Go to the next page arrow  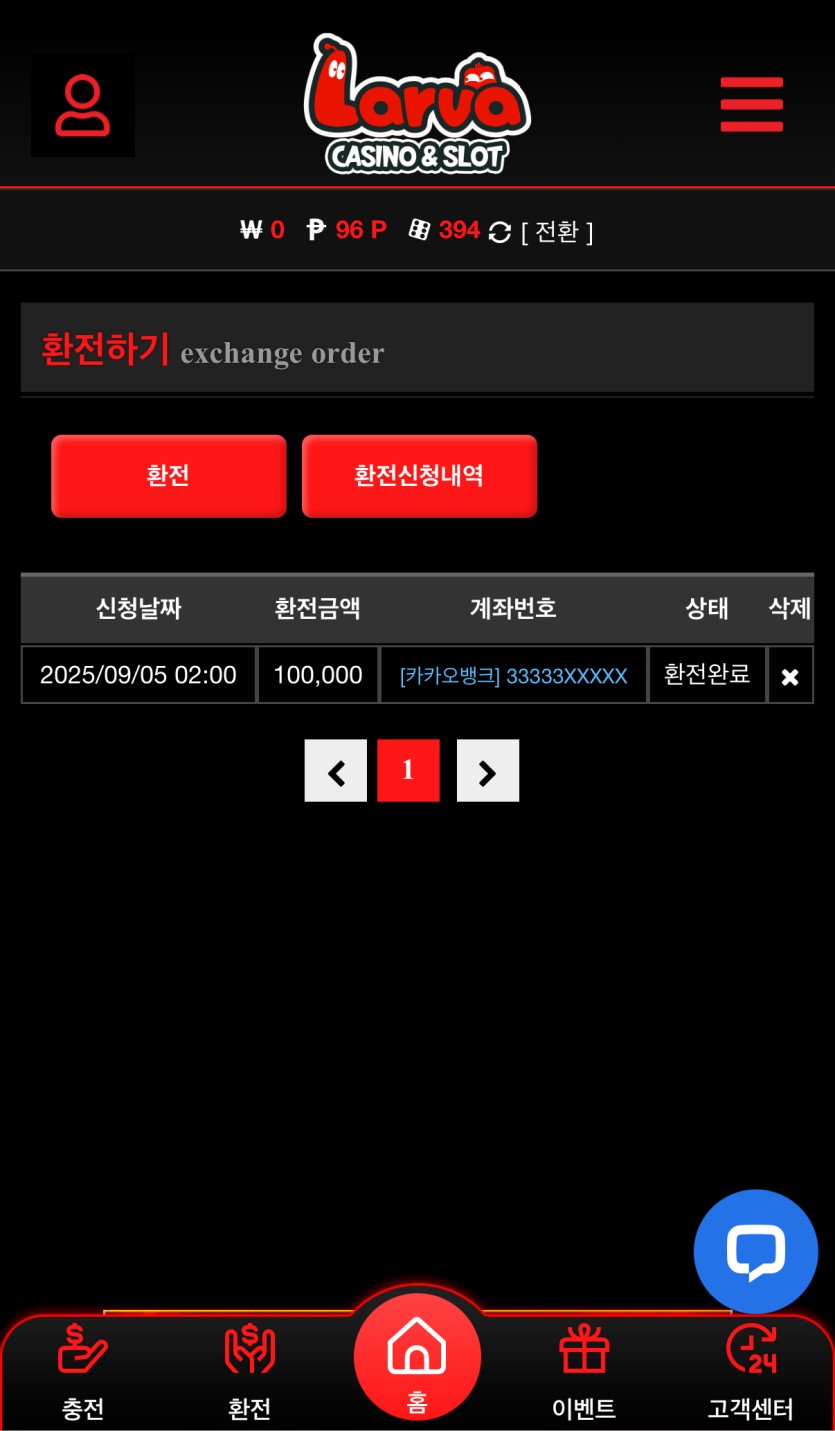click(488, 771)
